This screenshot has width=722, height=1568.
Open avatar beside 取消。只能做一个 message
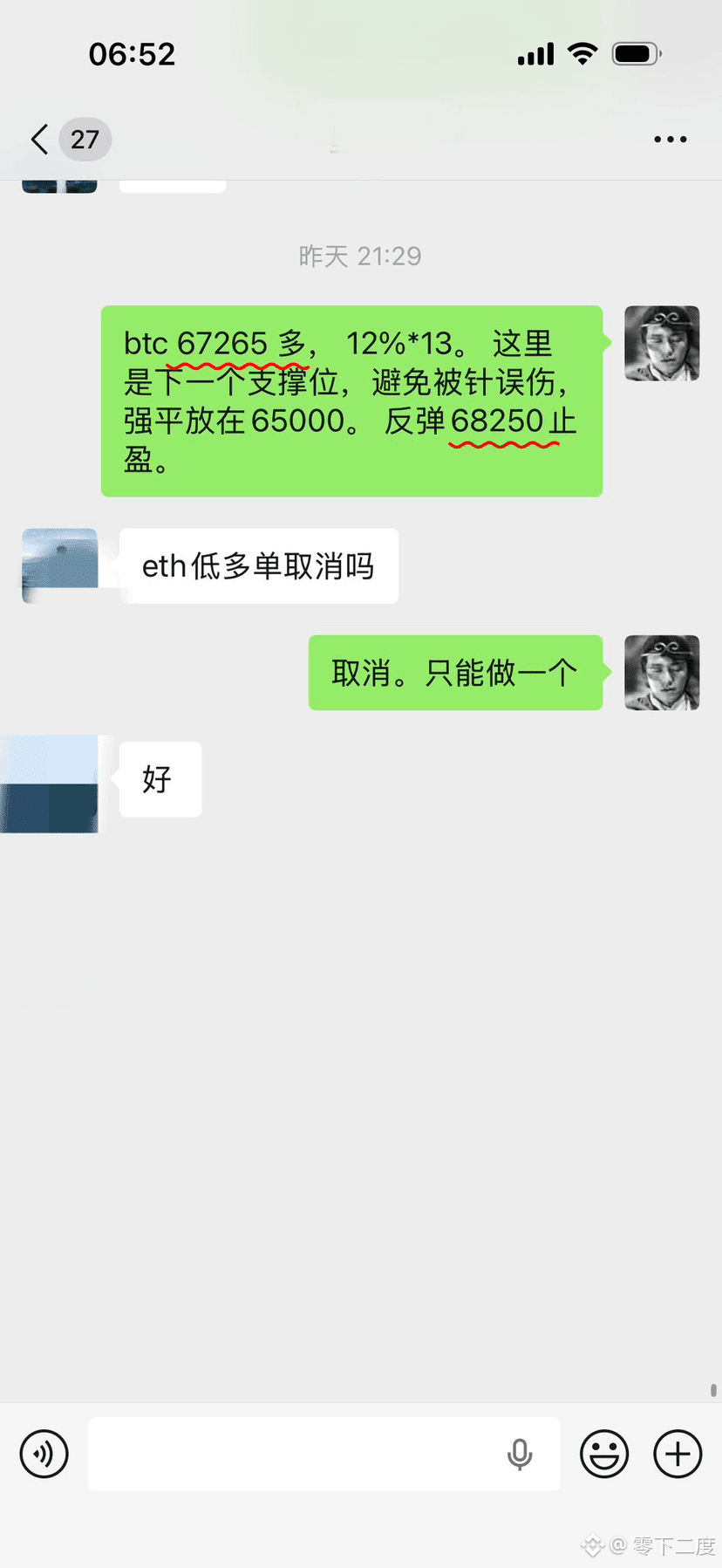pos(662,673)
